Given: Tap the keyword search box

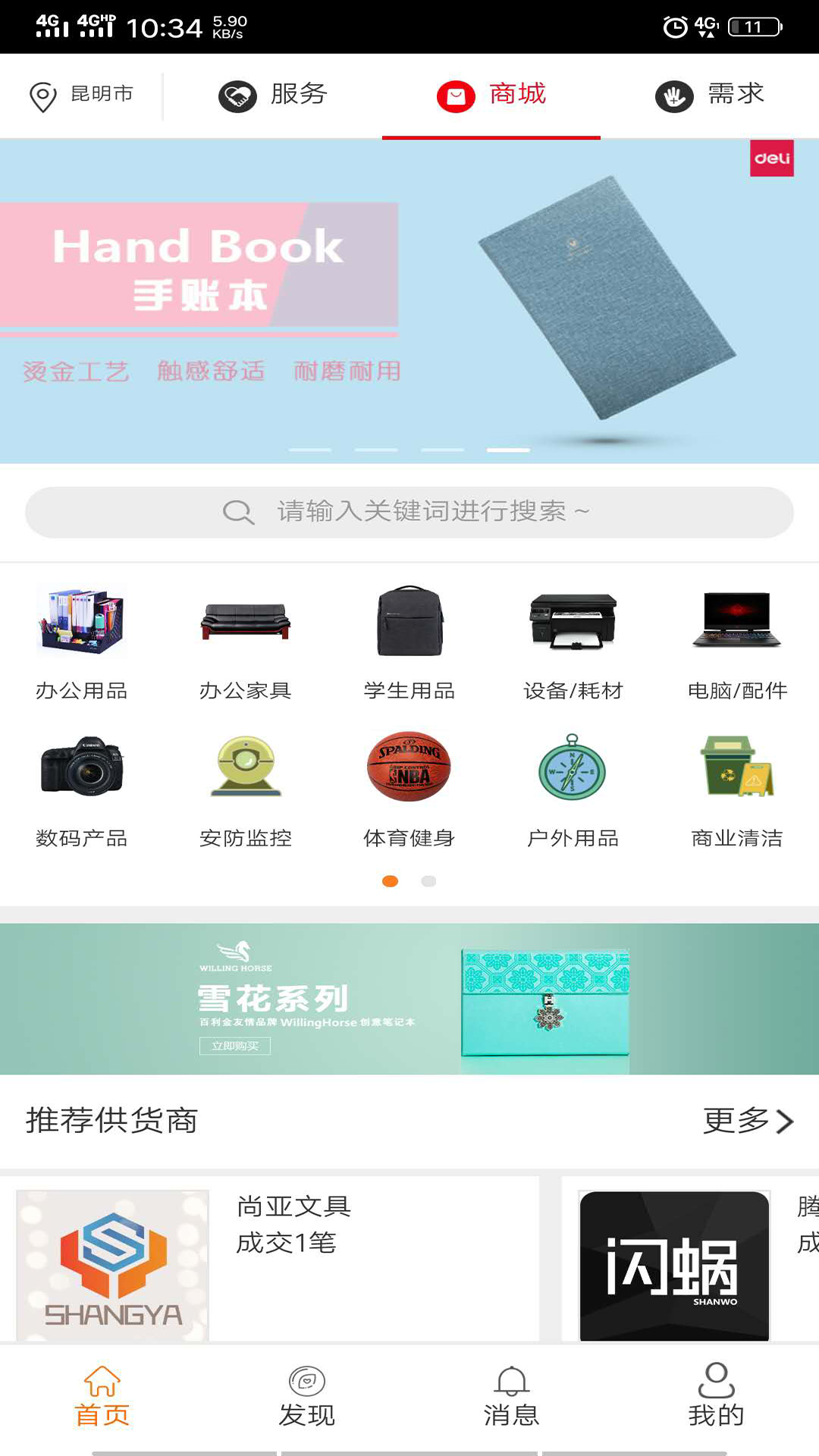Looking at the screenshot, I should tap(409, 513).
